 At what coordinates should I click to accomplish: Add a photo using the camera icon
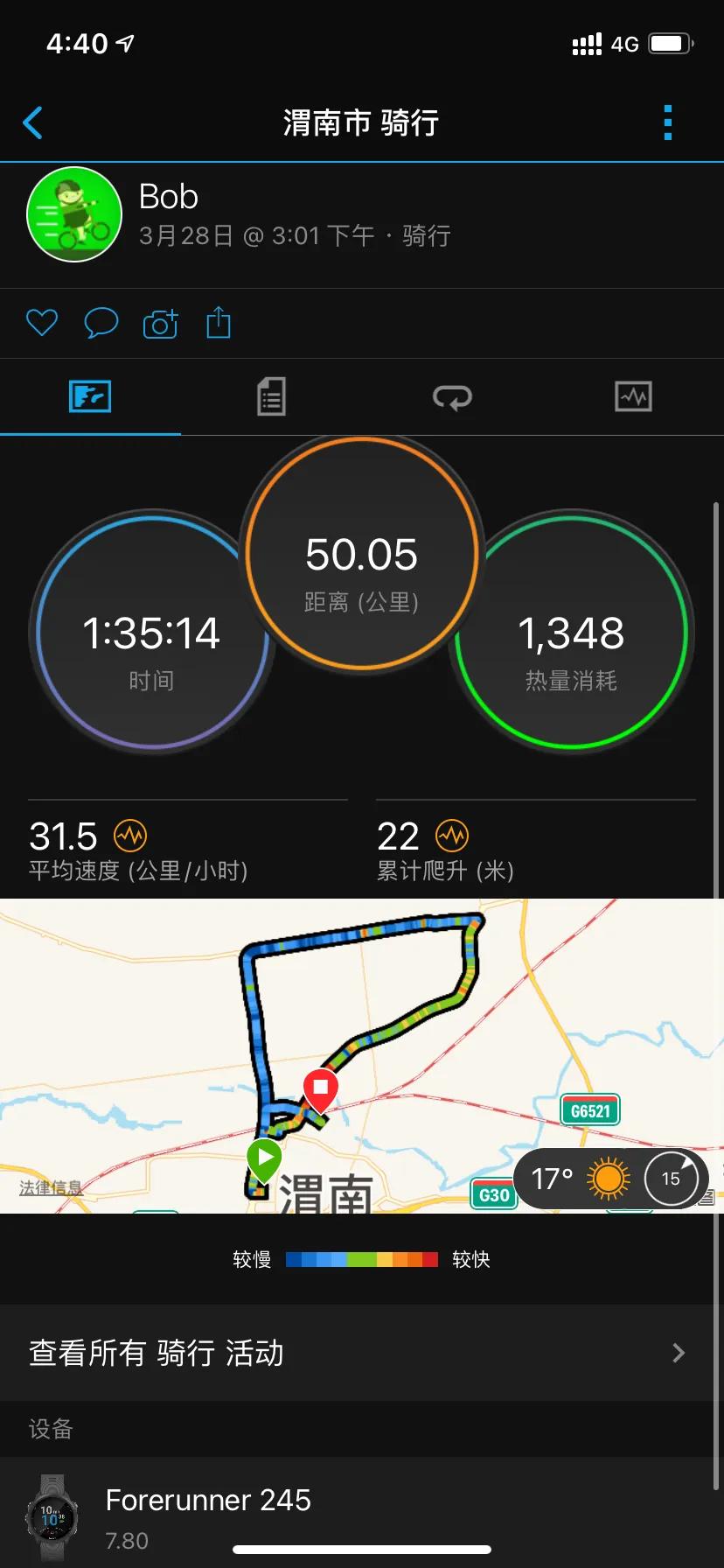(160, 323)
